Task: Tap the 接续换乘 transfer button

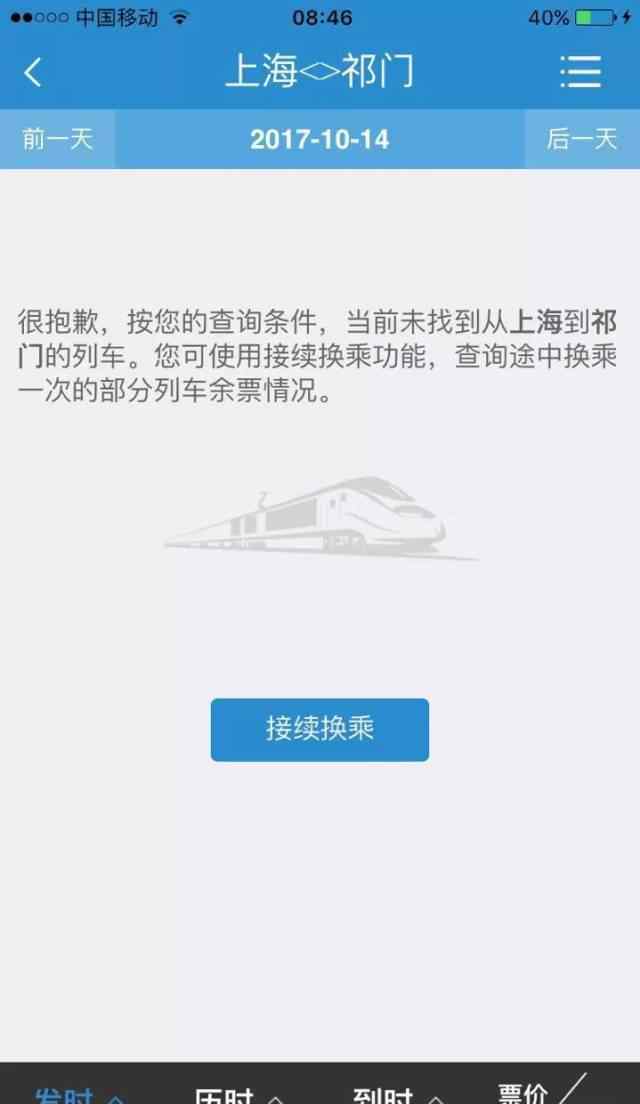Action: pos(320,729)
